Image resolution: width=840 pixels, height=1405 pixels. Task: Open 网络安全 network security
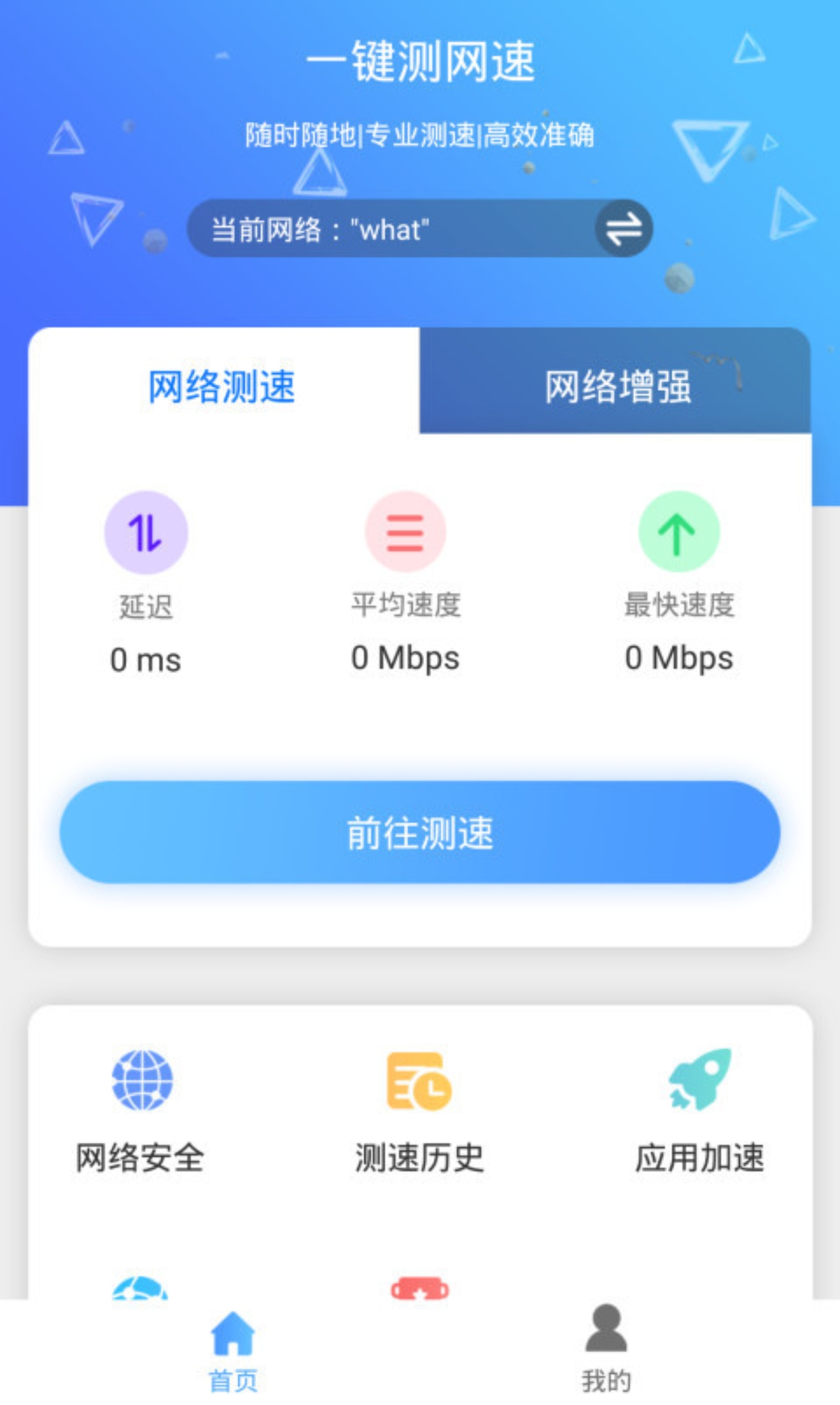click(141, 1112)
